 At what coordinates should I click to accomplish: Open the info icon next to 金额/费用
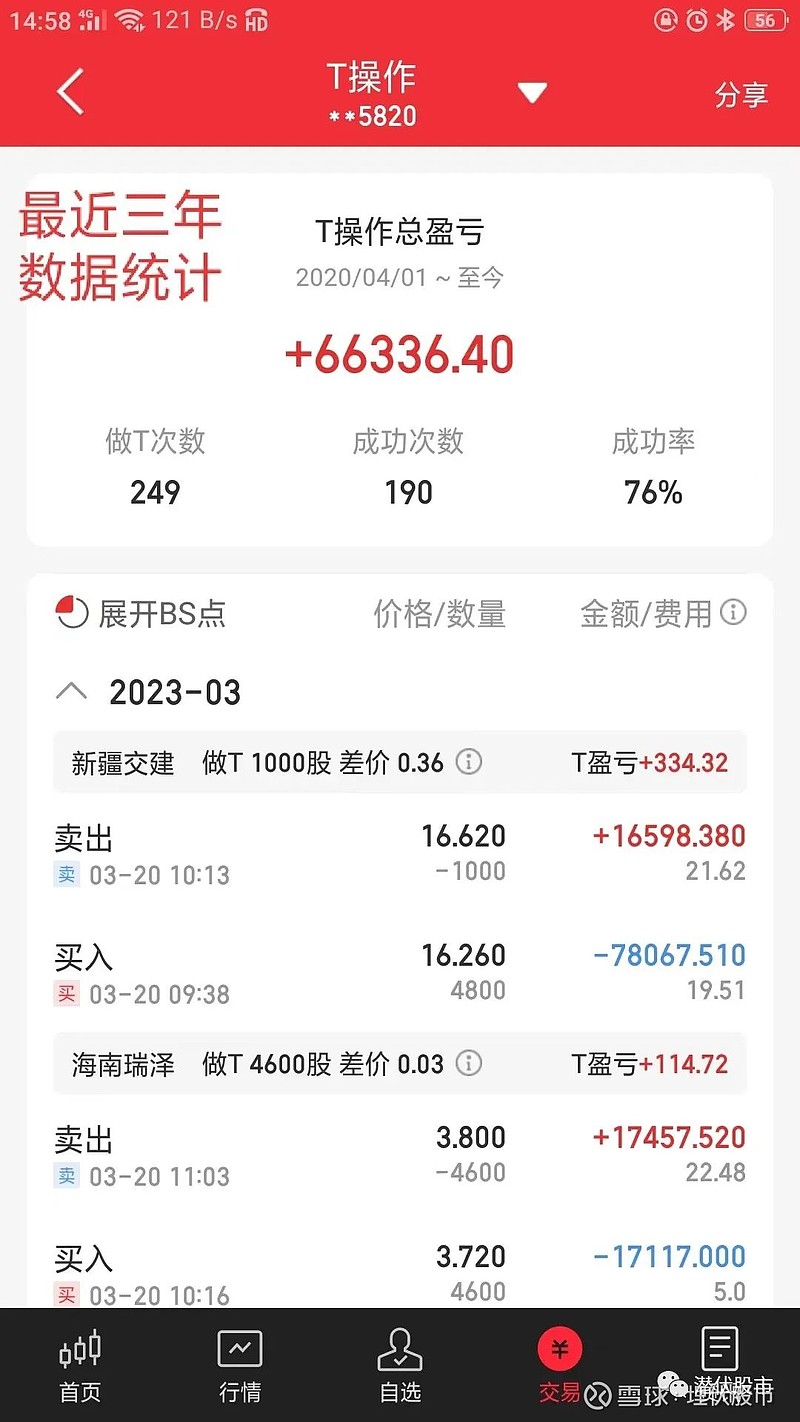coord(733,612)
